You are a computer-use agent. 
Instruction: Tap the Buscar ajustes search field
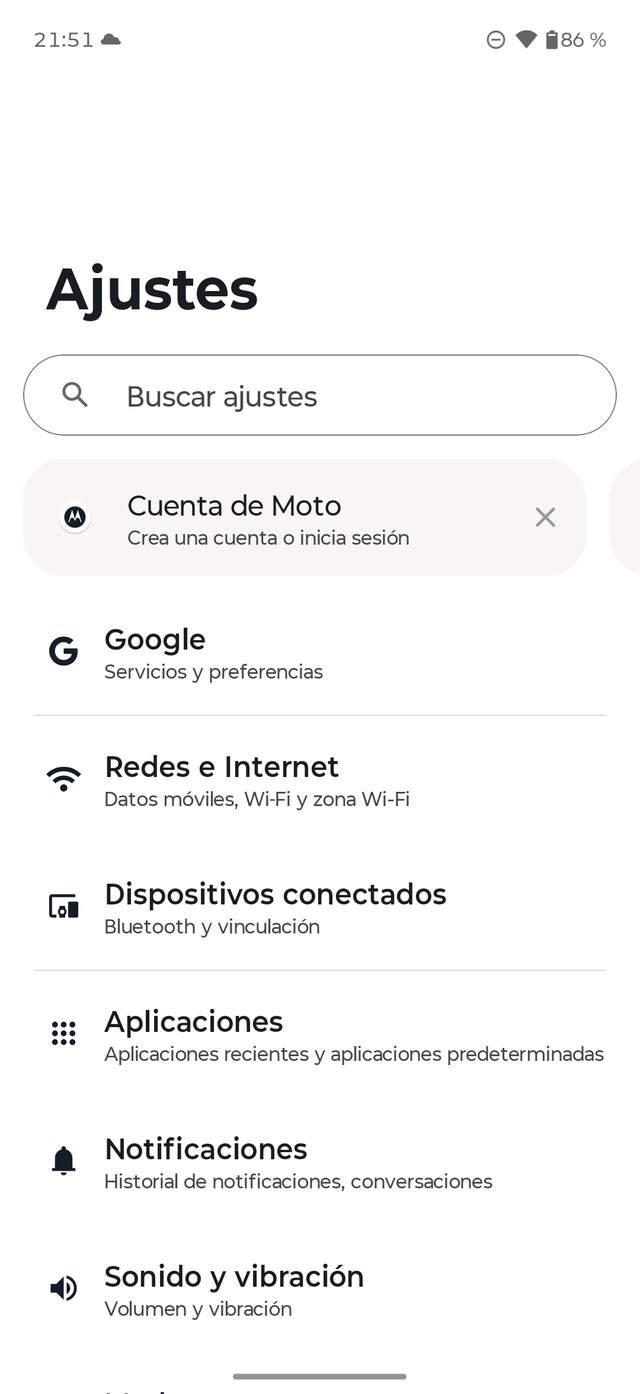click(320, 396)
